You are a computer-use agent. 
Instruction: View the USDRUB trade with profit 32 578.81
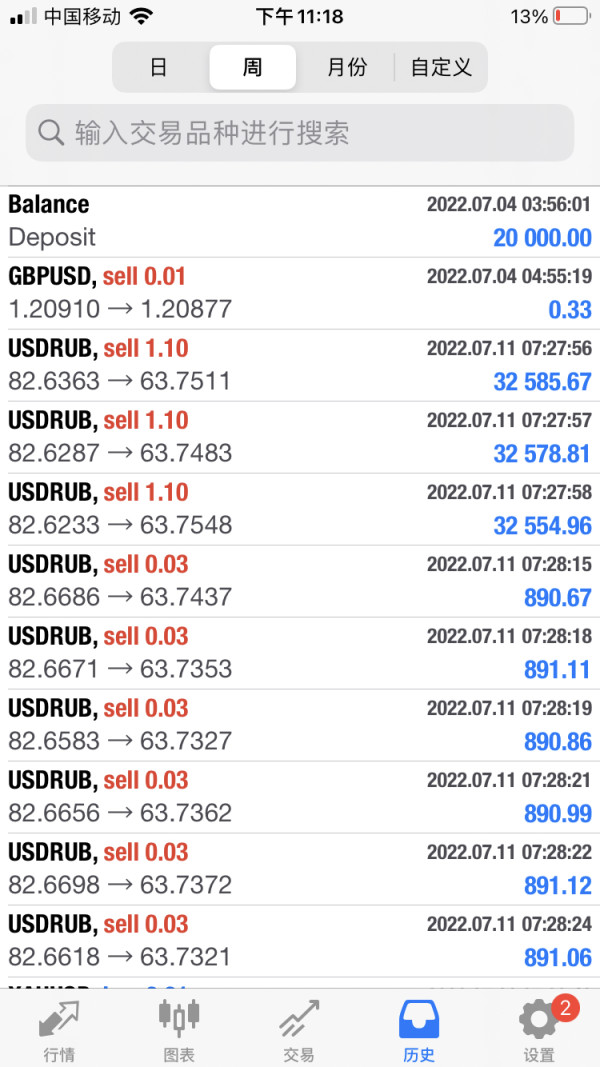click(x=300, y=438)
